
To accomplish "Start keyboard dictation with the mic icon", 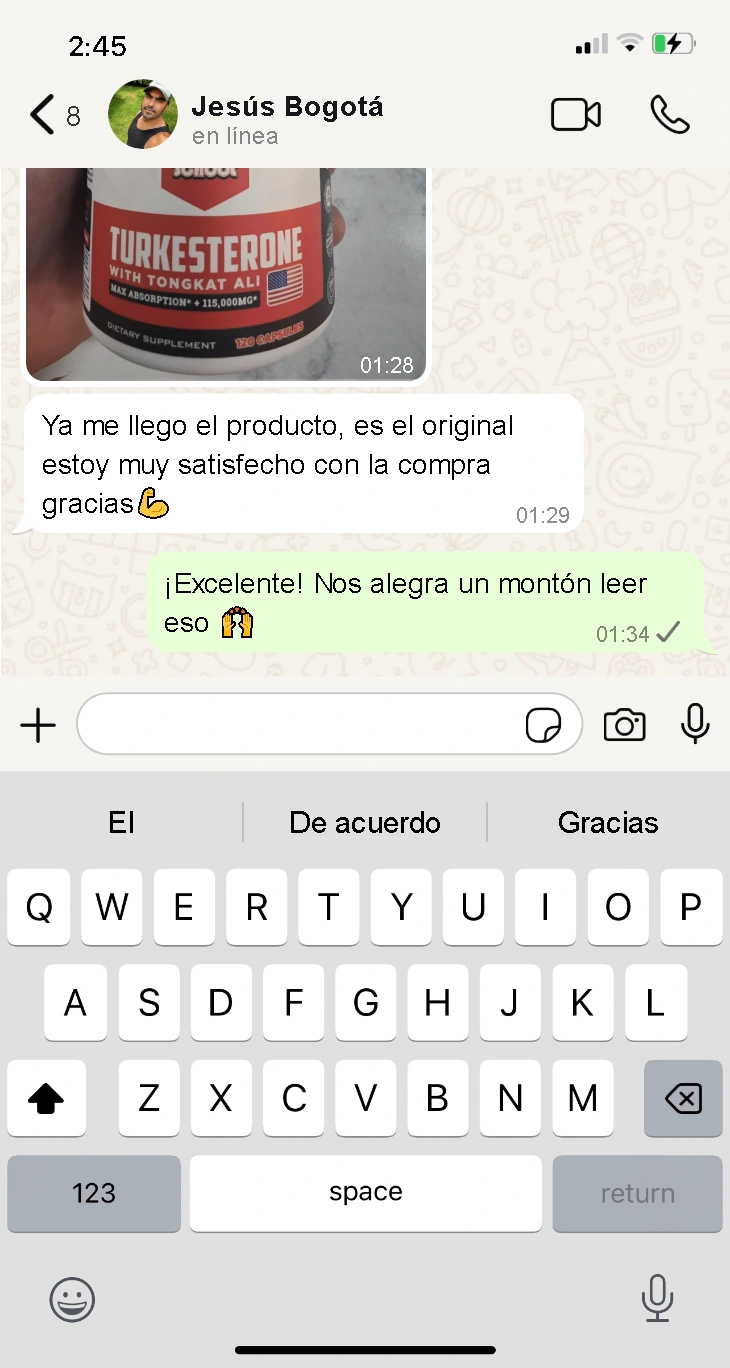I will (658, 1299).
